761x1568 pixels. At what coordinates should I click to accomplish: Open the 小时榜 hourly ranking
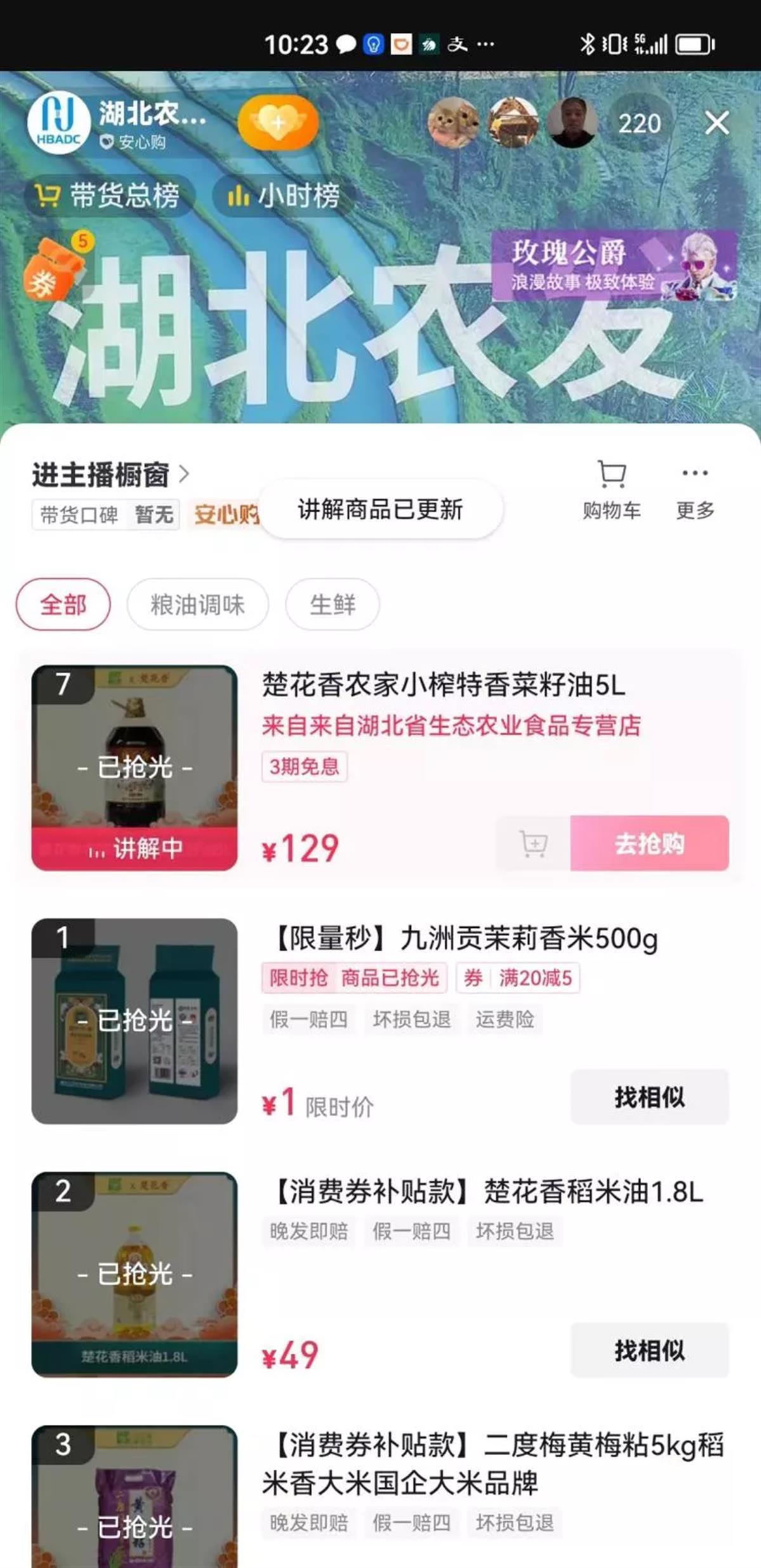285,195
